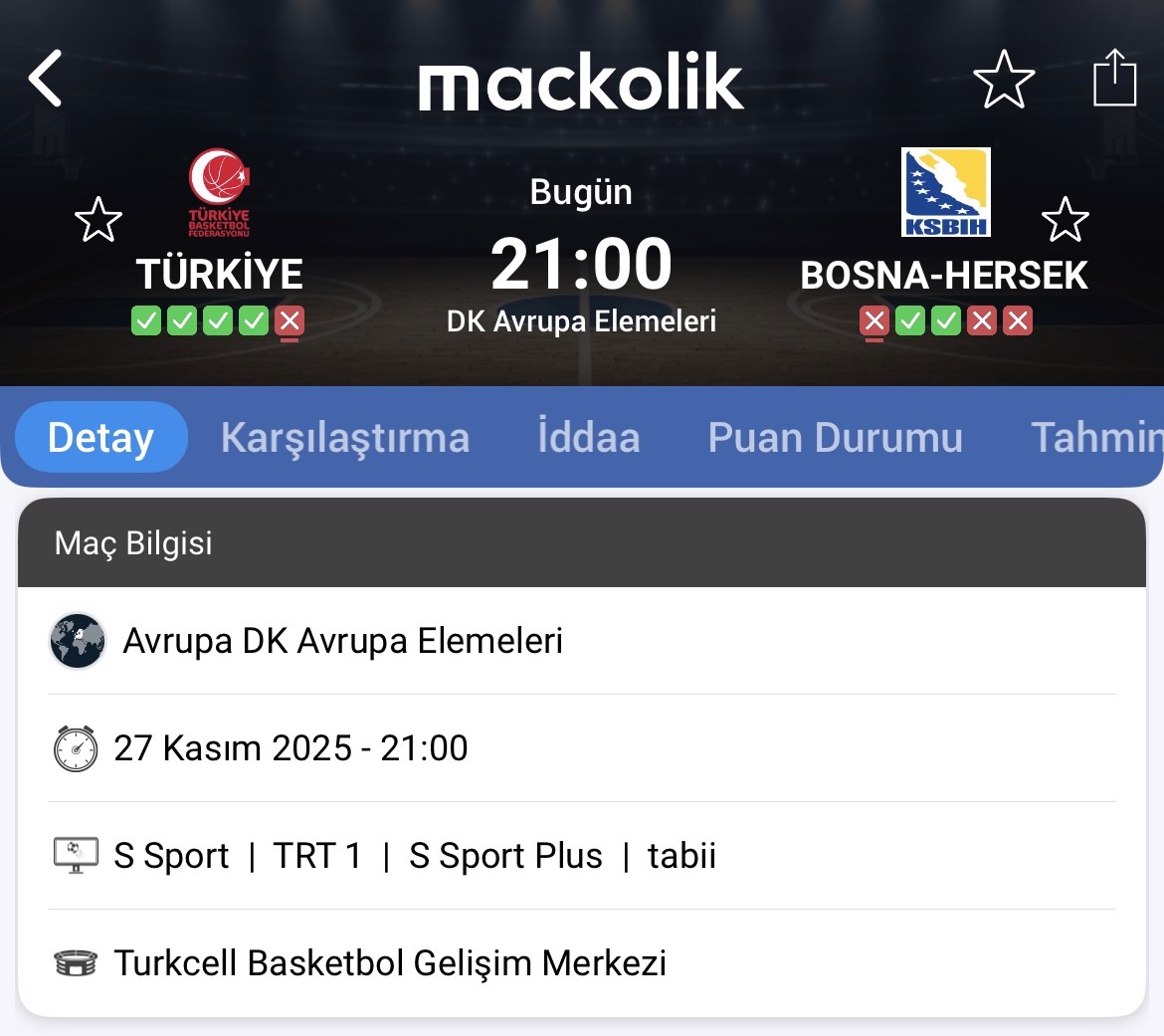
Task: Open the Avrupa DK Avrupa Elemeleri row
Action: pos(581,641)
